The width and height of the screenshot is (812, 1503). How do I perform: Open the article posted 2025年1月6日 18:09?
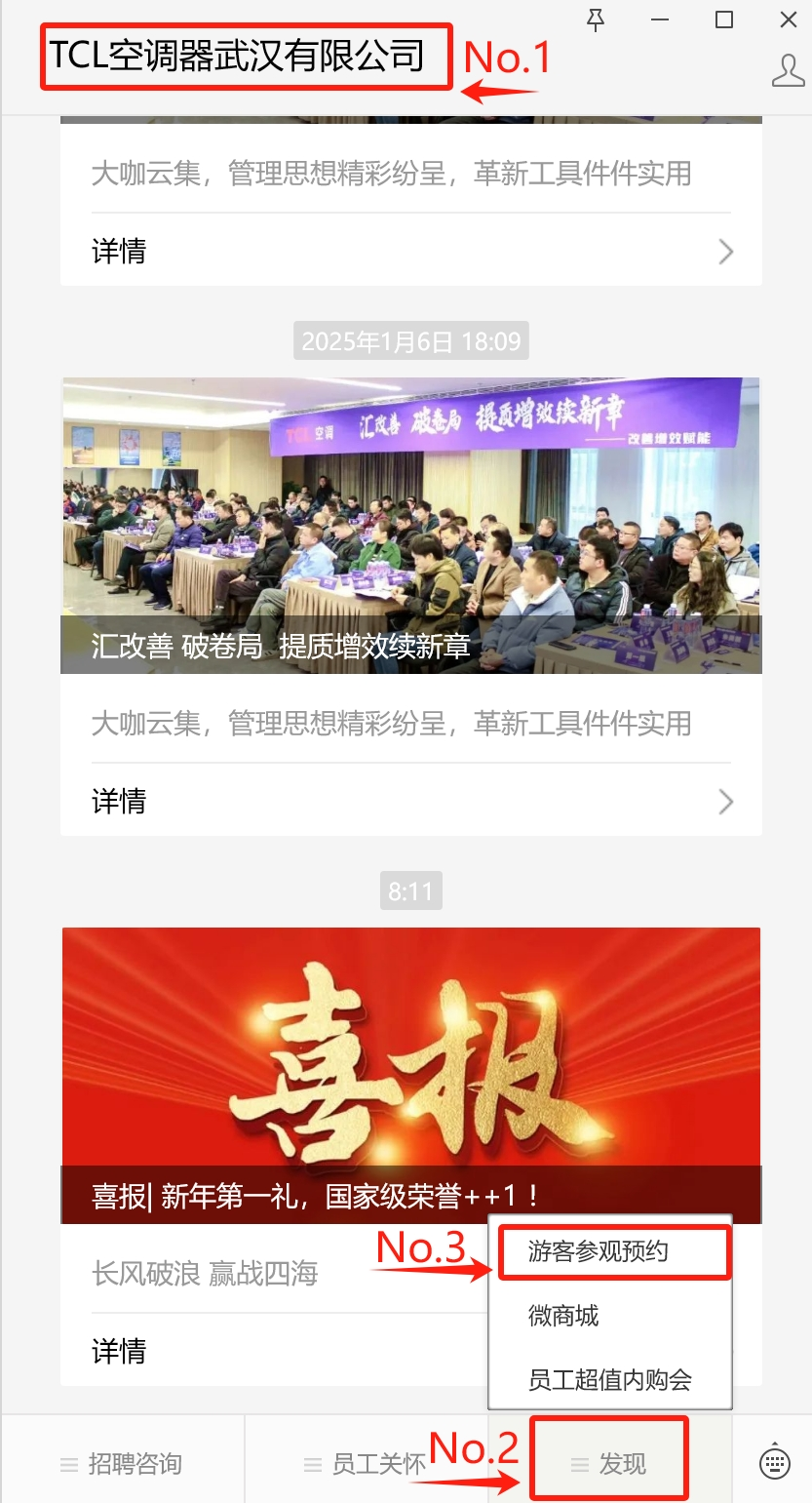[410, 525]
